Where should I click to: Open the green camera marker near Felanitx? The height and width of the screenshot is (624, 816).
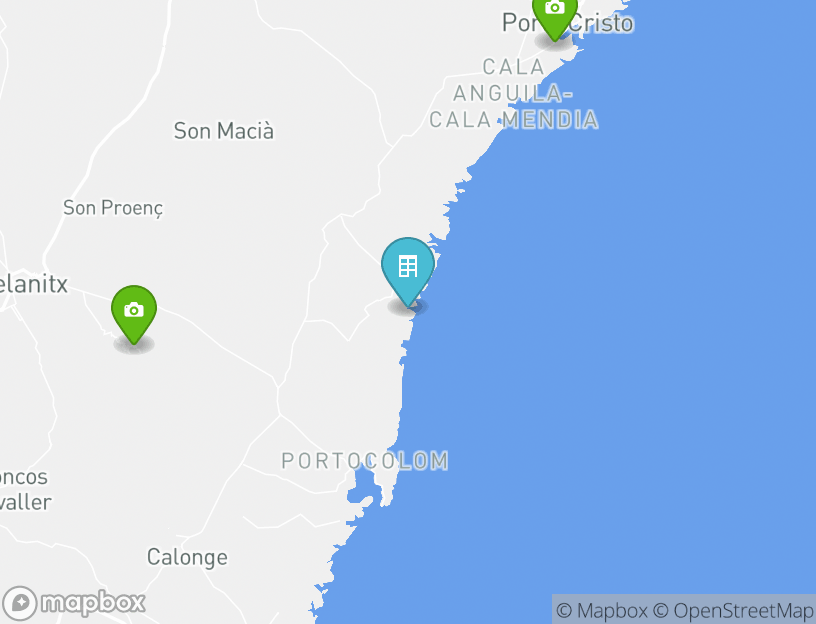point(134,311)
